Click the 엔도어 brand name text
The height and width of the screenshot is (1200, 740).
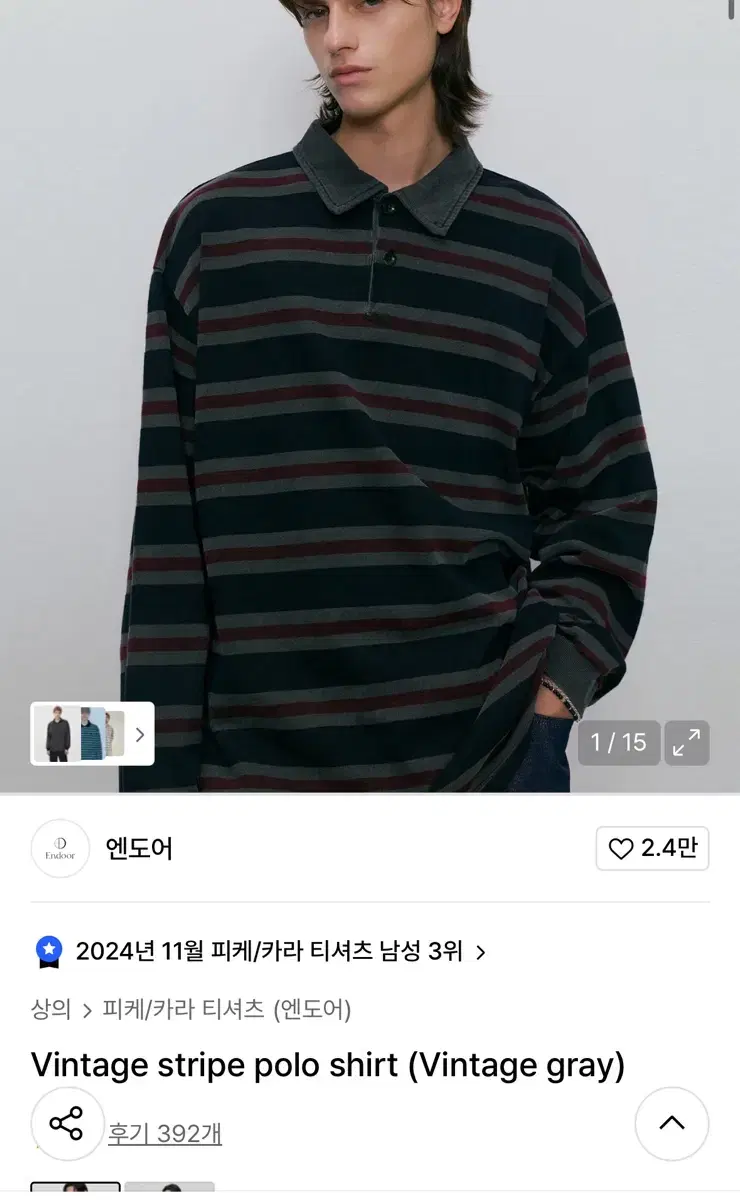(139, 848)
